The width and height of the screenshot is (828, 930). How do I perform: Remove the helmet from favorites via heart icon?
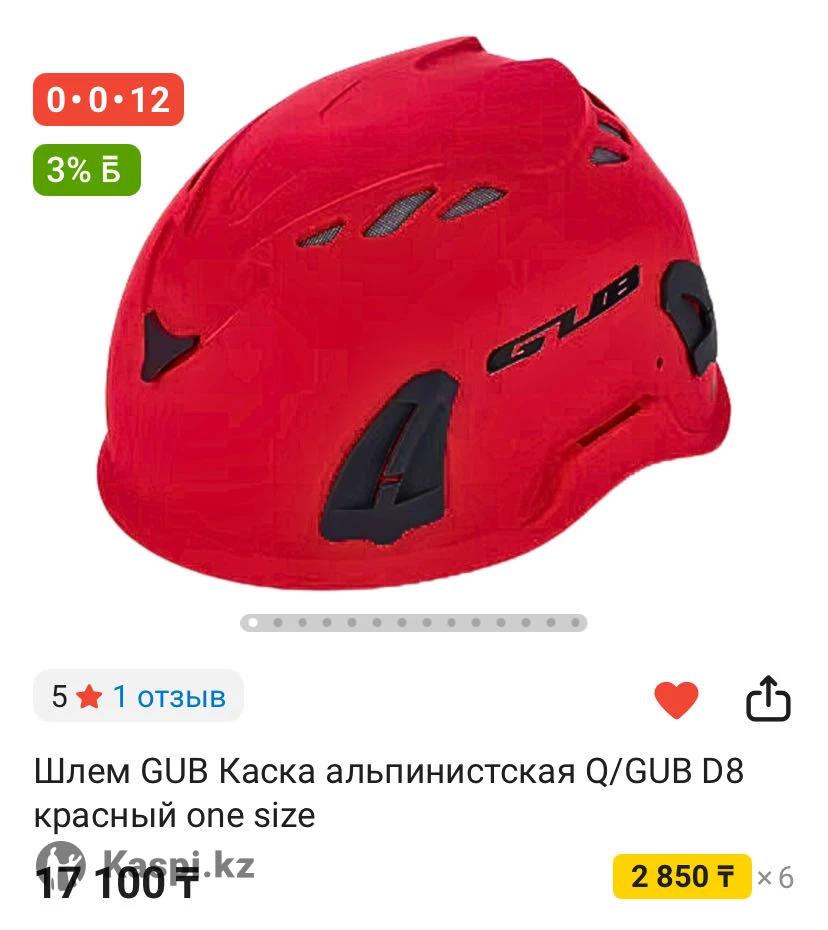click(676, 699)
